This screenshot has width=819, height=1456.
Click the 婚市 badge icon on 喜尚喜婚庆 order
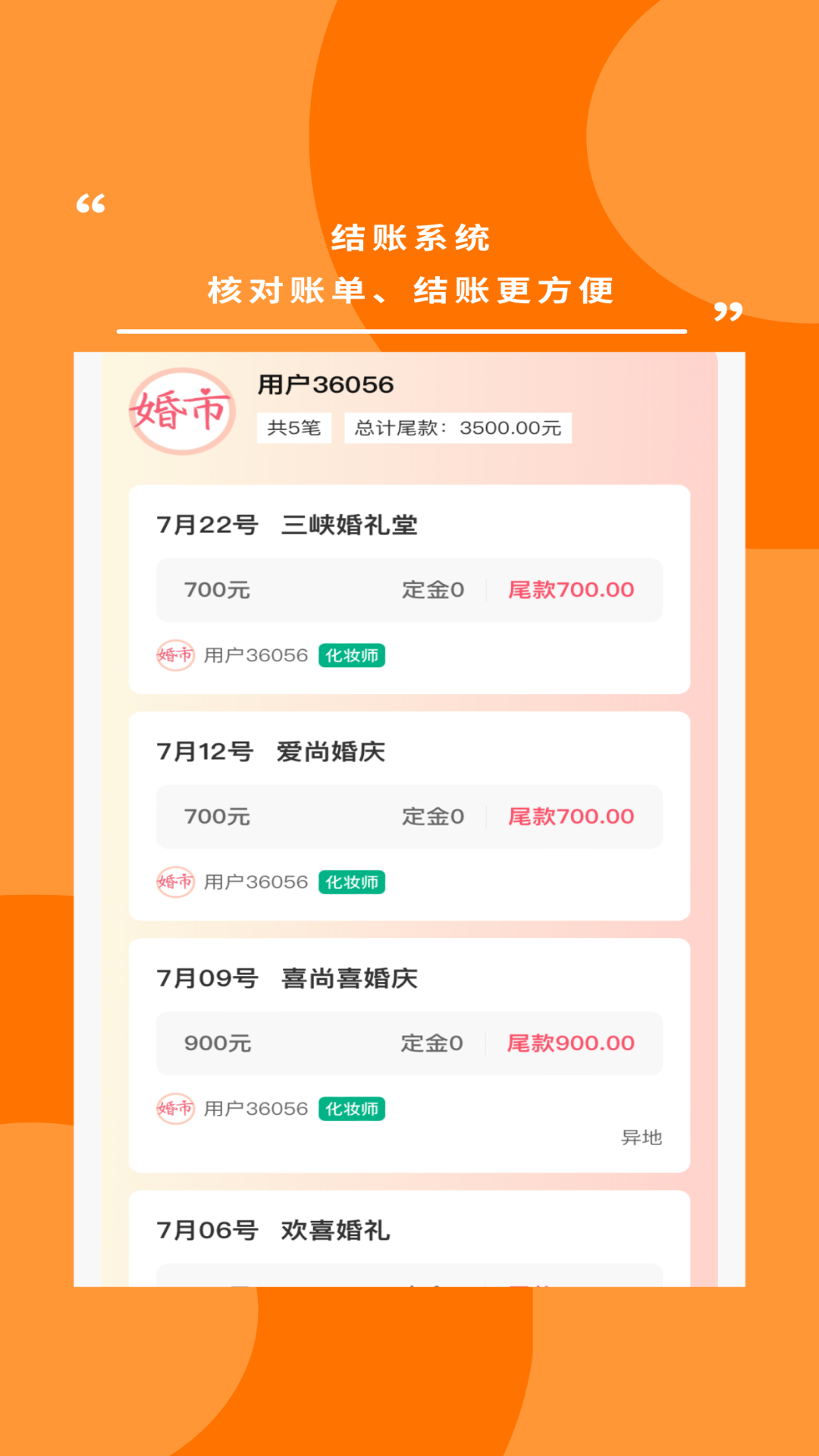(x=176, y=1108)
